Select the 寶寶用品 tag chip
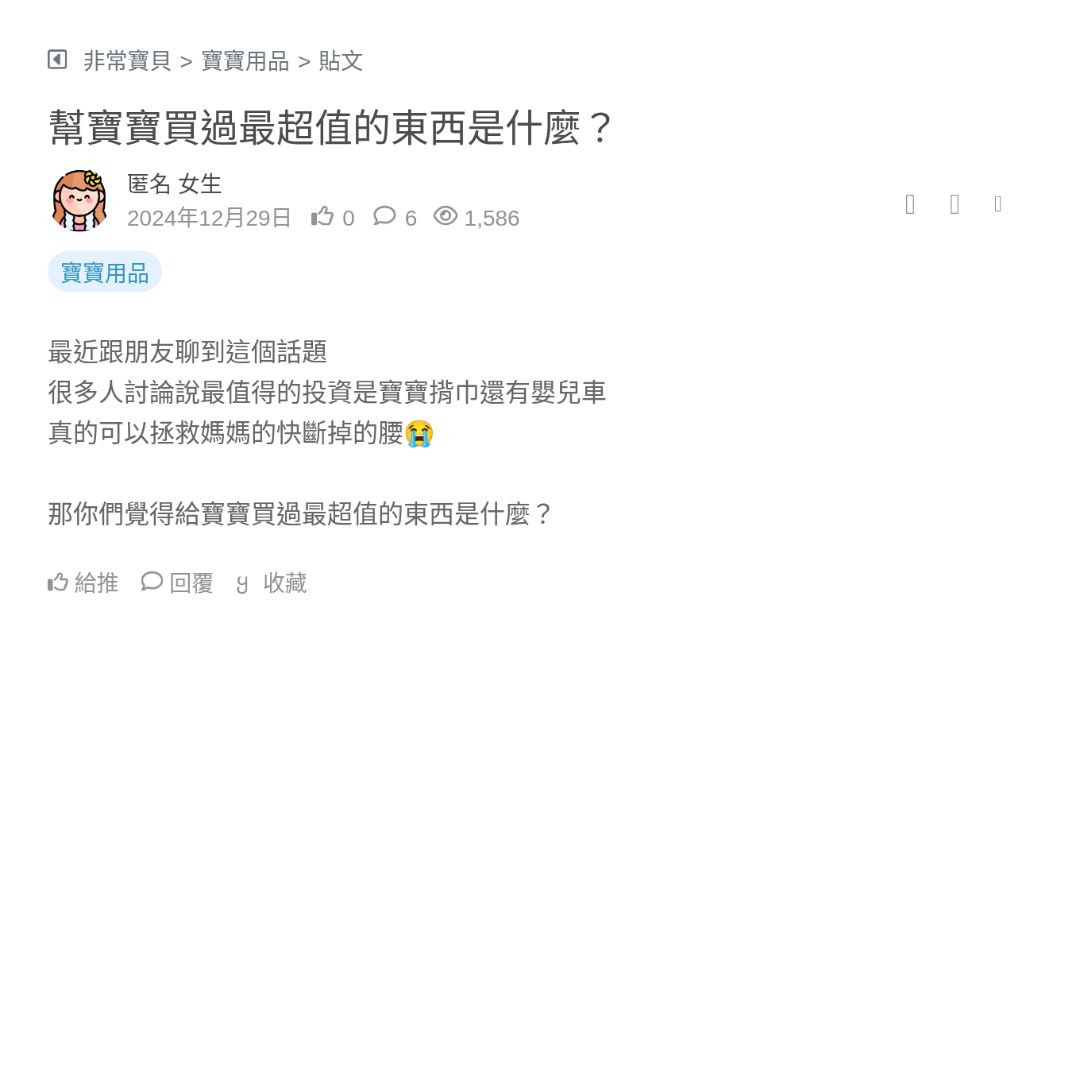 click(105, 272)
